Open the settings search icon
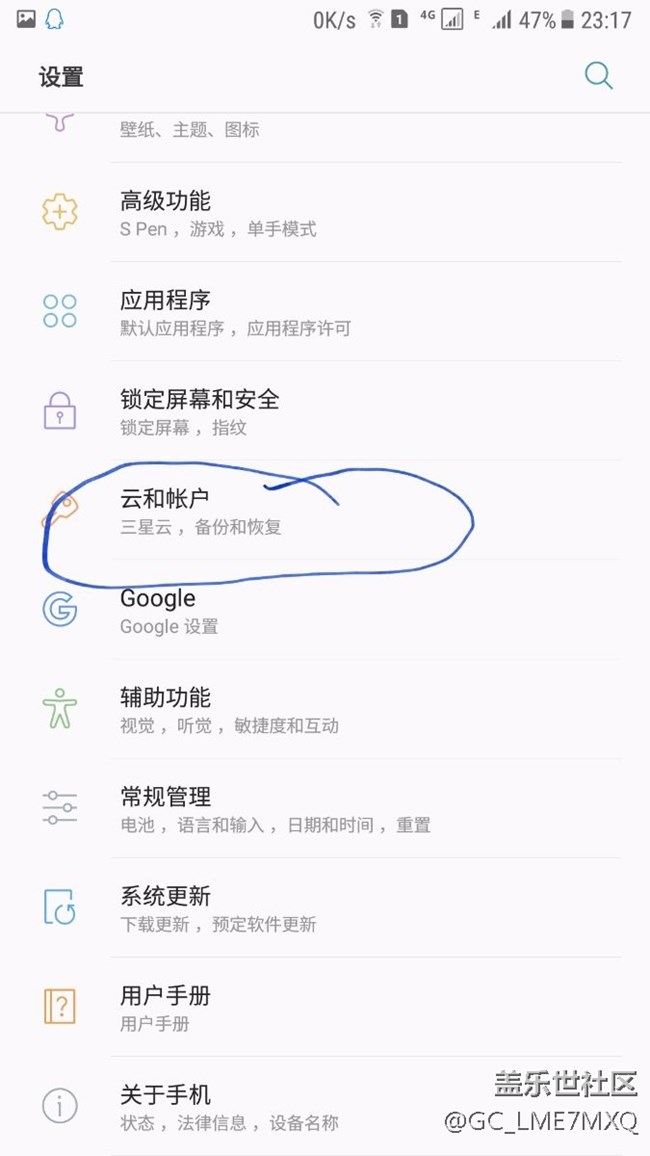Screen dimensions: 650x1156 [x=598, y=76]
